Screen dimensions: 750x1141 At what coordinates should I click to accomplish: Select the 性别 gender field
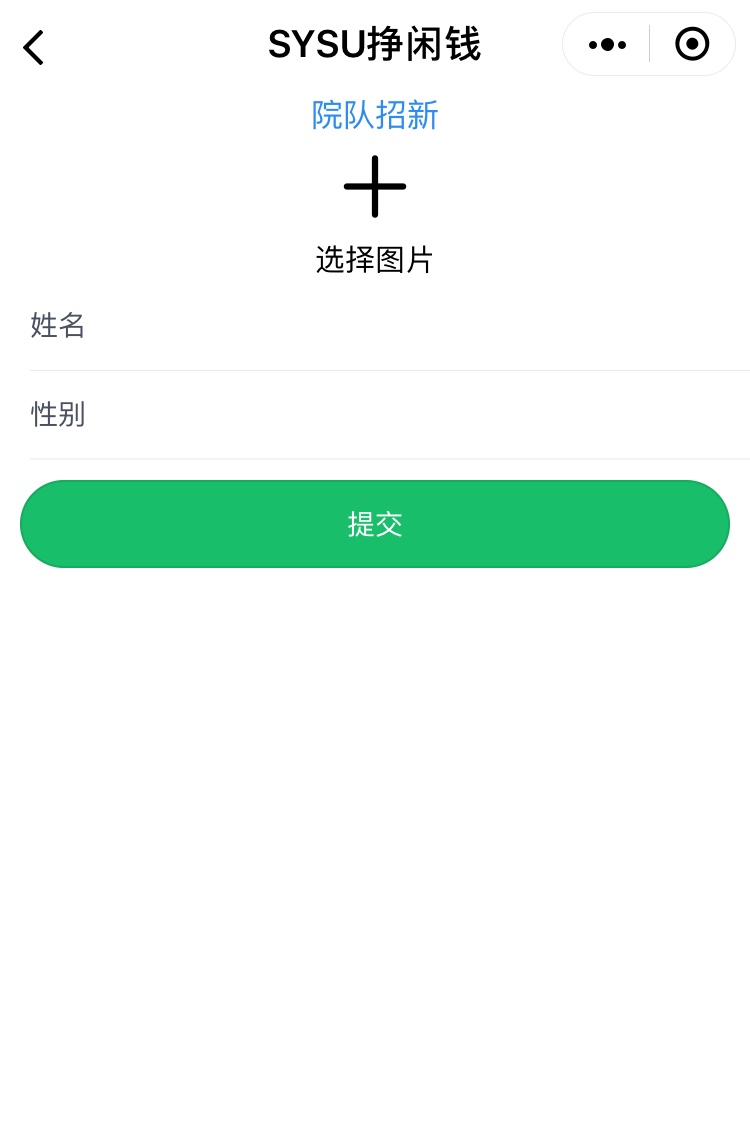click(388, 414)
